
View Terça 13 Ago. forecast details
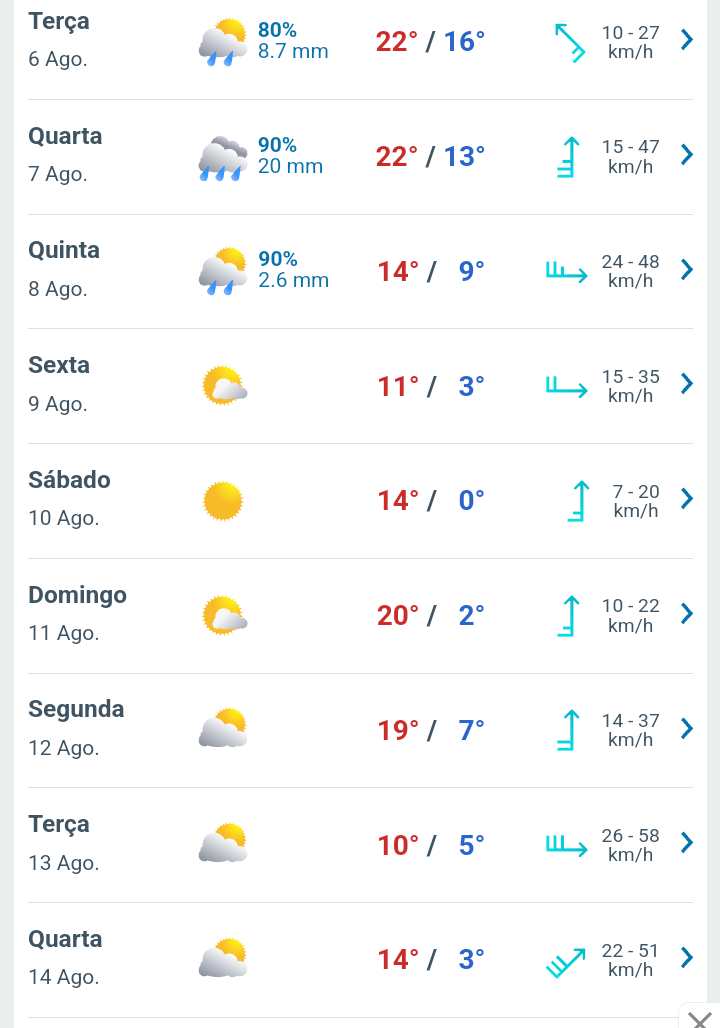coord(686,843)
